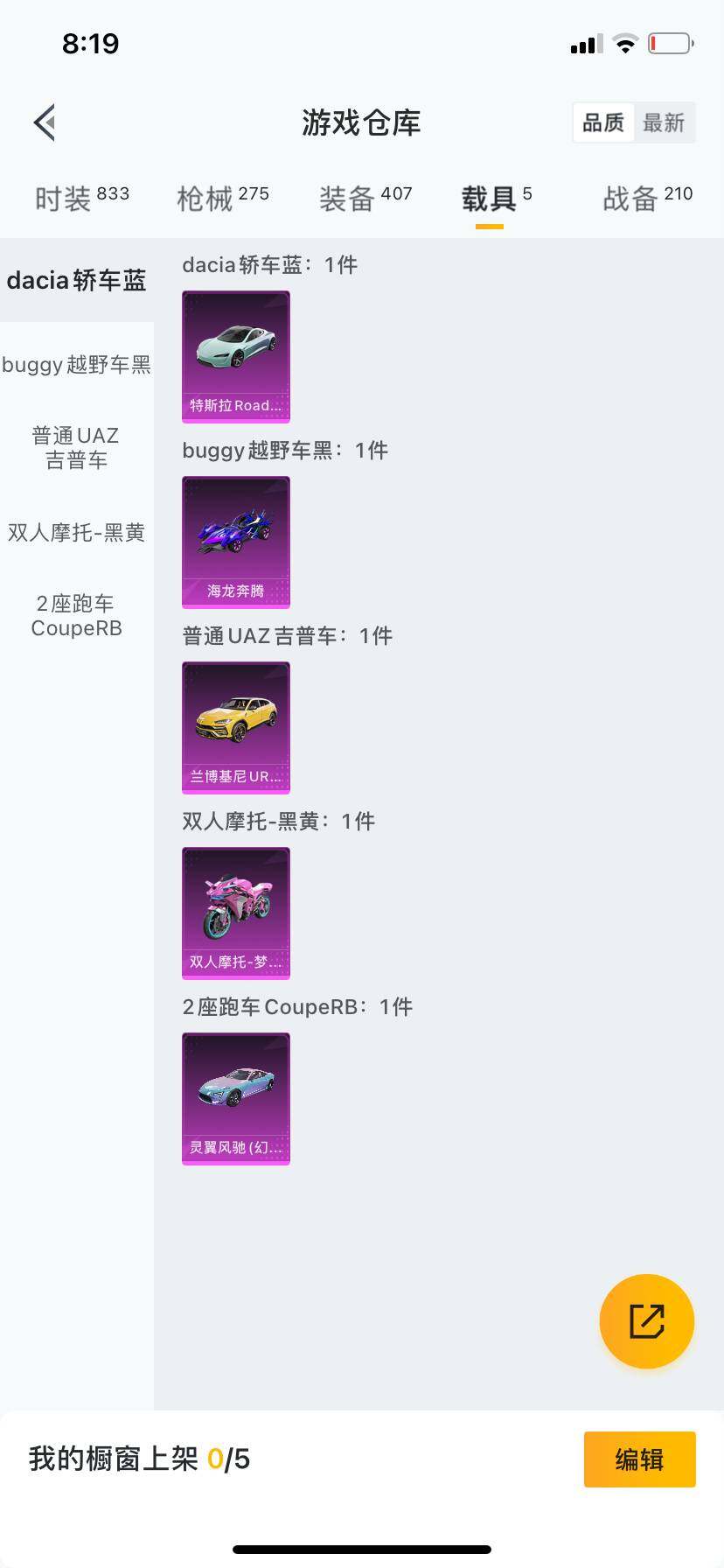Tap the battery indicator at top right
Screen dimensions: 724x1568
click(670, 40)
